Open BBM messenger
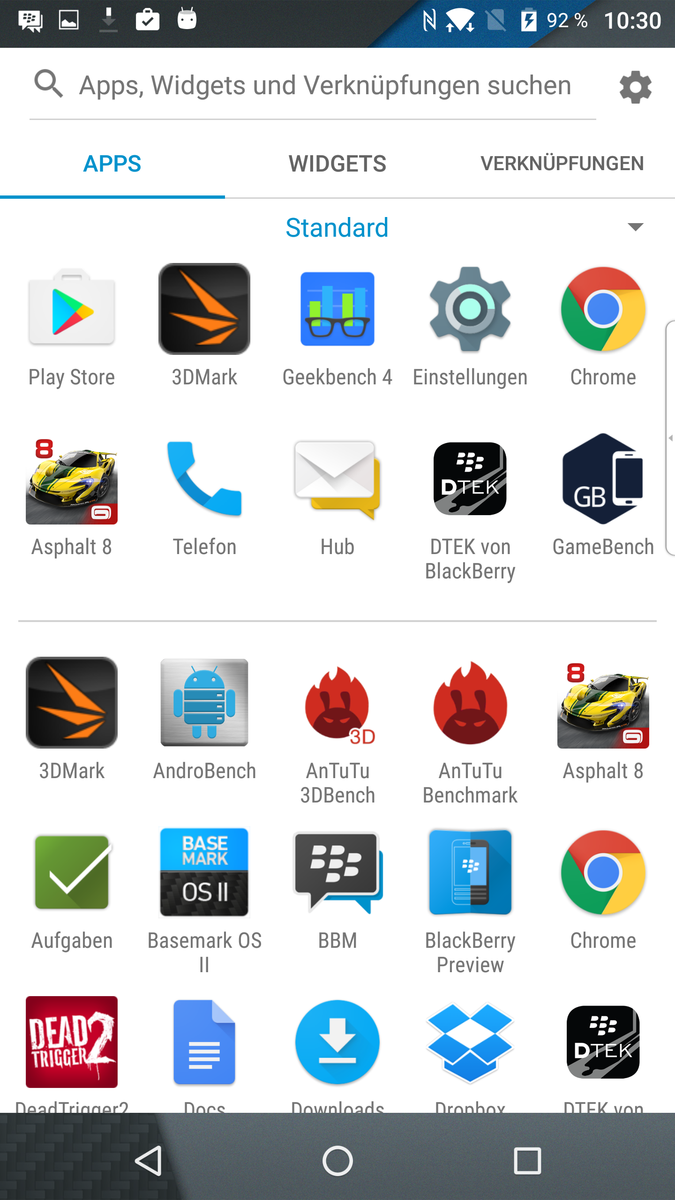Viewport: 675px width, 1200px height. pos(337,873)
